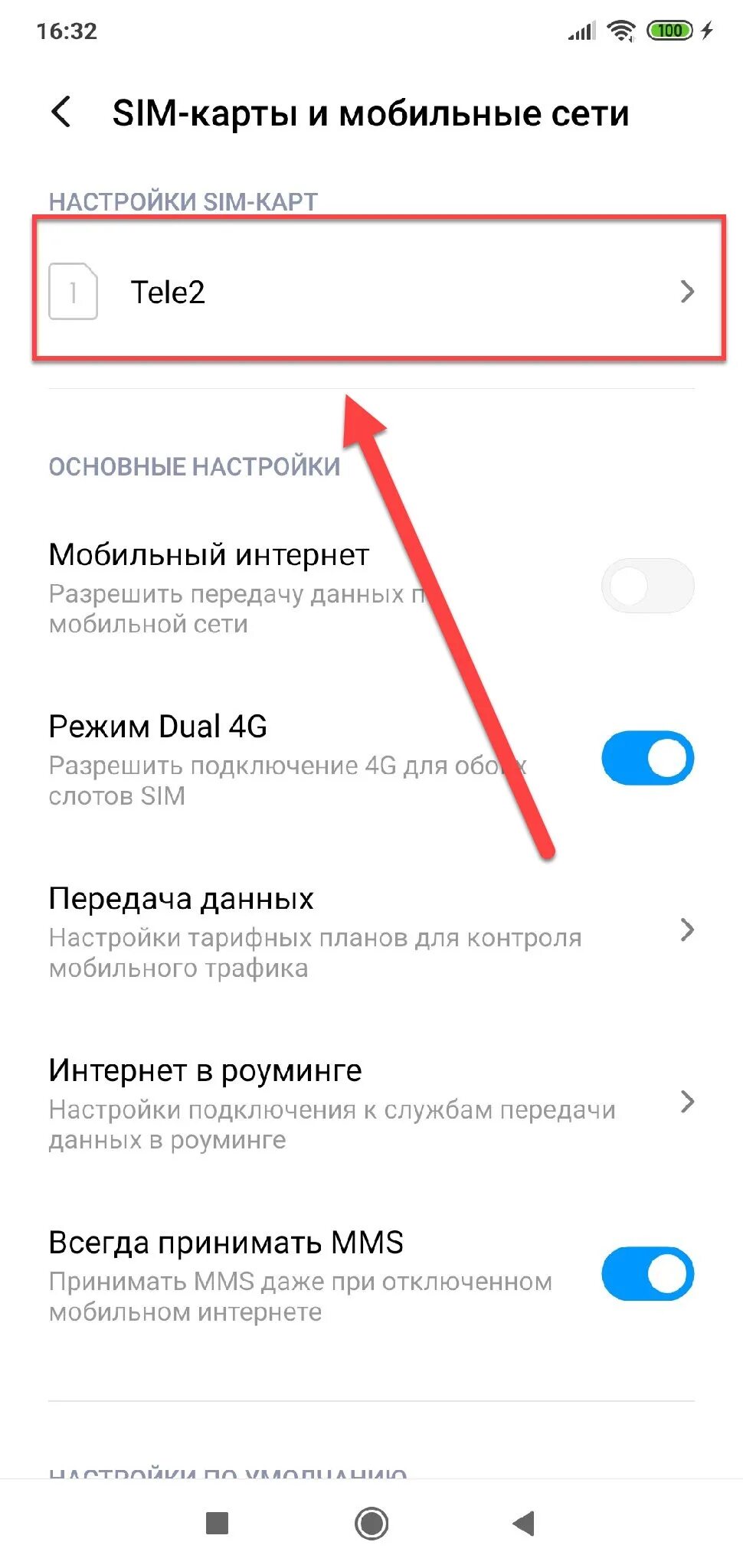Go back from SIM cards settings
Image resolution: width=743 pixels, height=1568 pixels.
62,113
